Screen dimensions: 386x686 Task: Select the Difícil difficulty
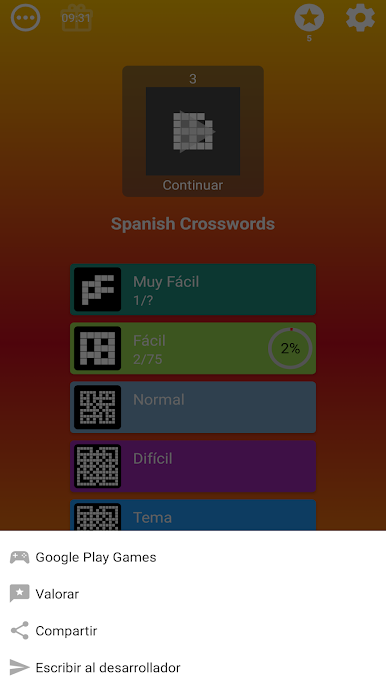193,466
